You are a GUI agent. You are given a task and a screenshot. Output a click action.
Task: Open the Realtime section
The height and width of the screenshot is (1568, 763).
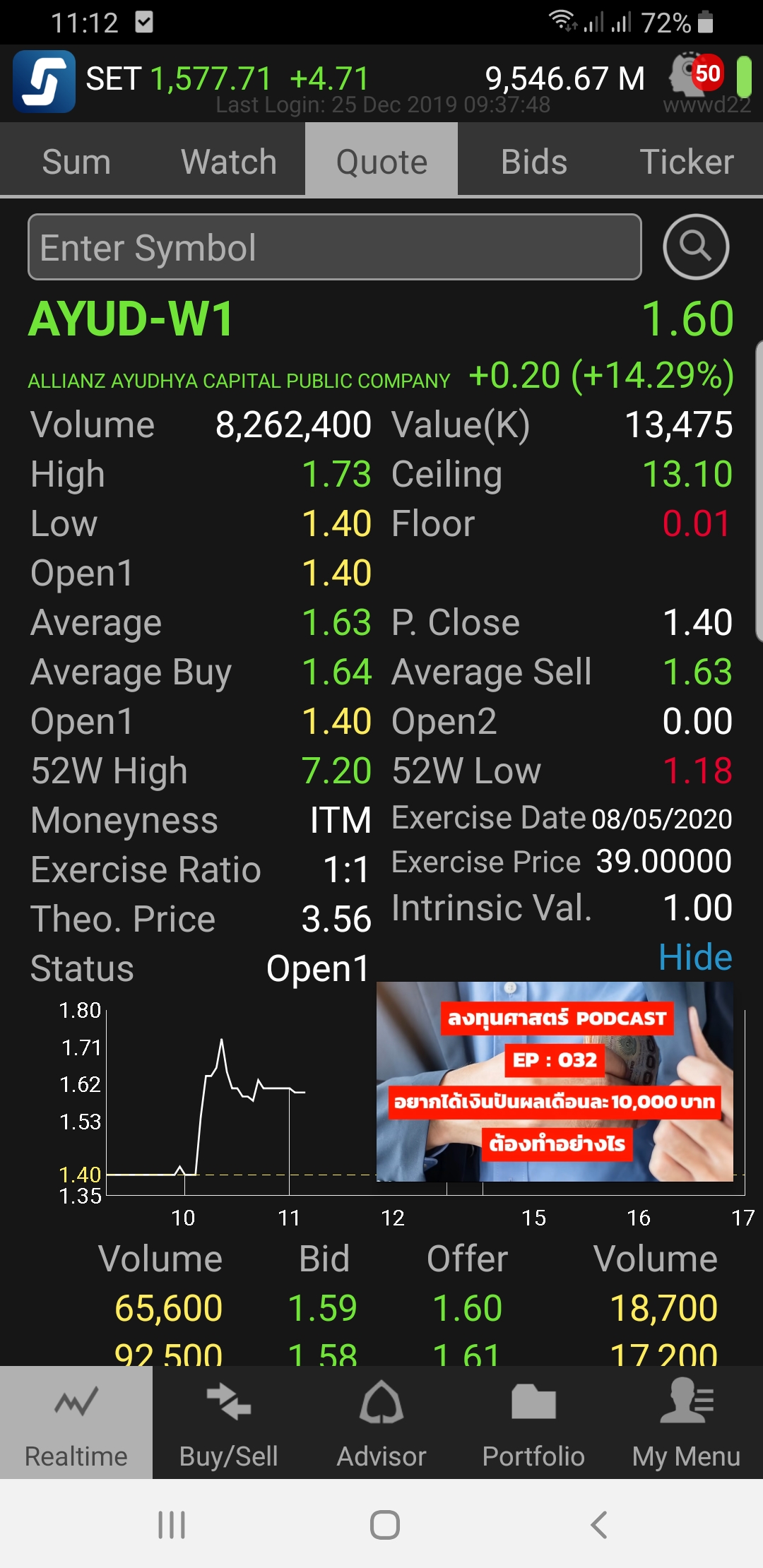76,1423
